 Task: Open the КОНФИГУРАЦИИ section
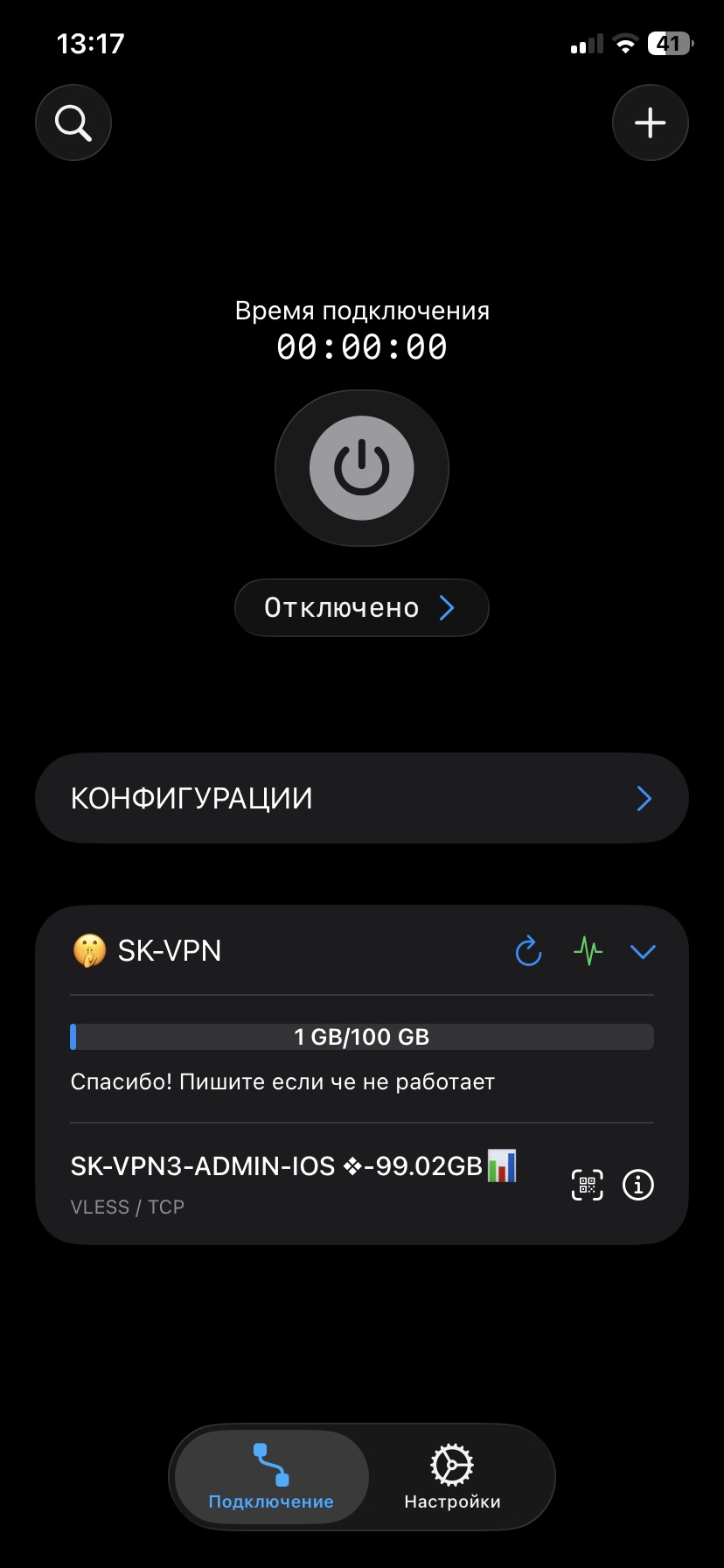362,798
